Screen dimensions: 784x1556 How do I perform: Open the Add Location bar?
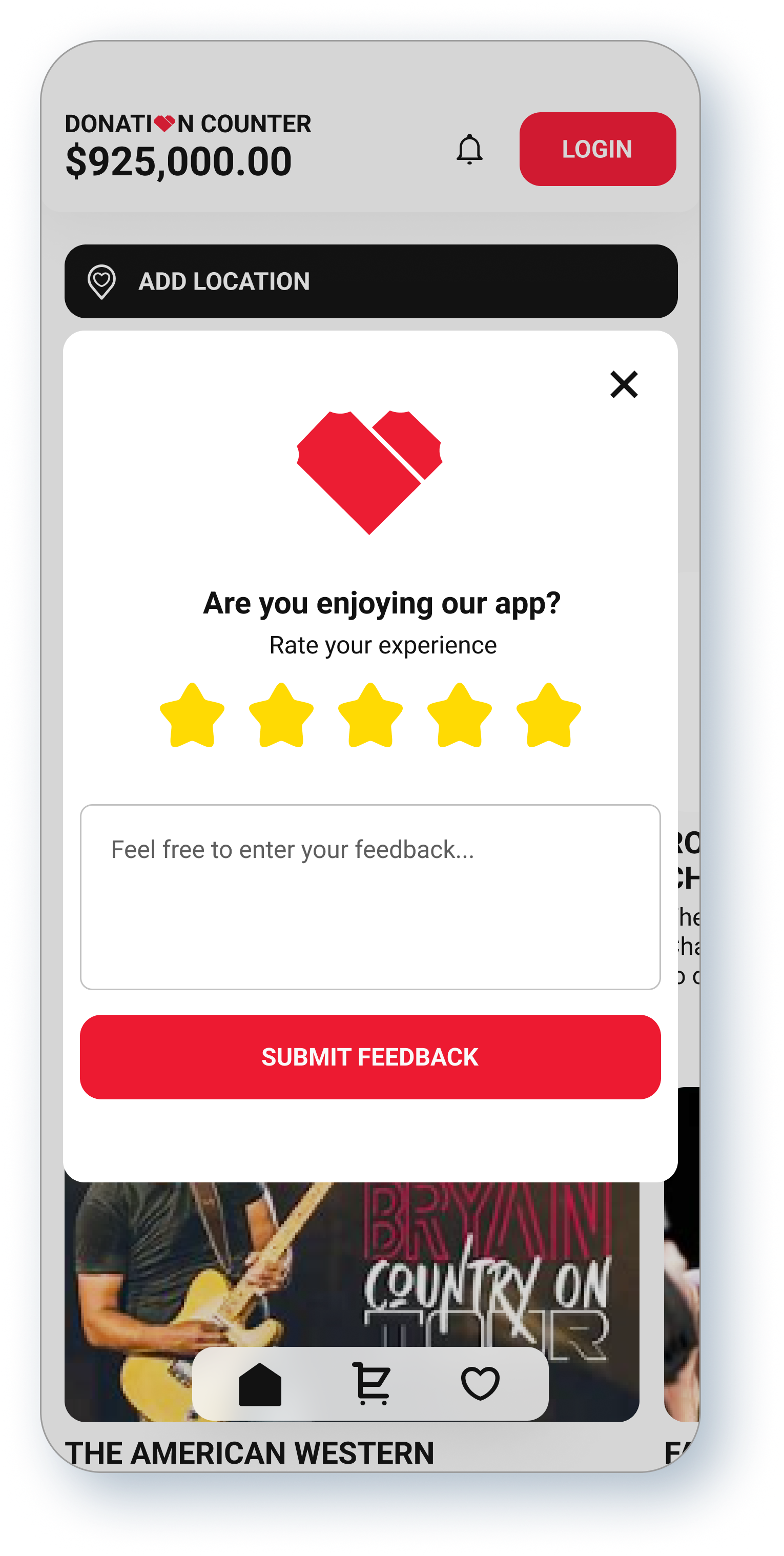coord(370,281)
